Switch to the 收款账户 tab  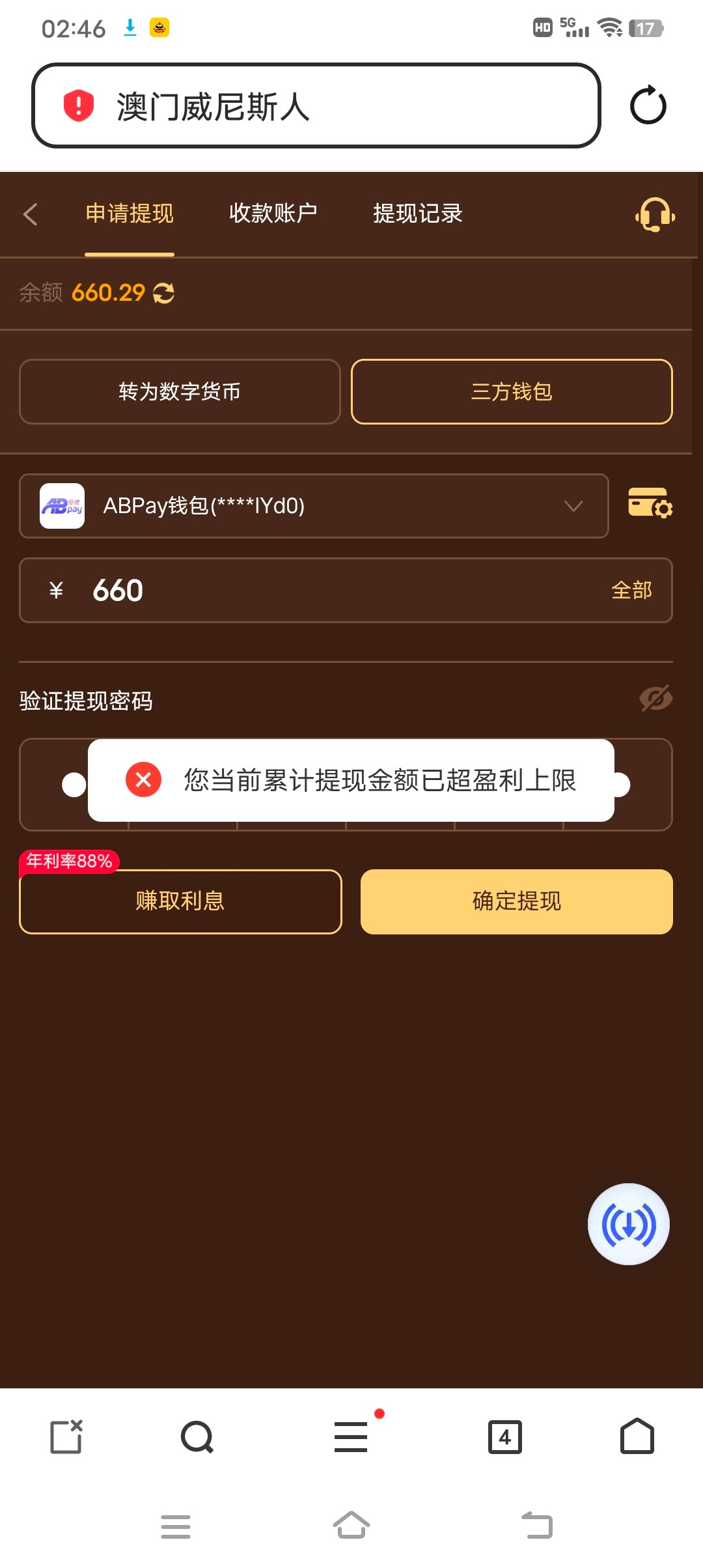(273, 214)
